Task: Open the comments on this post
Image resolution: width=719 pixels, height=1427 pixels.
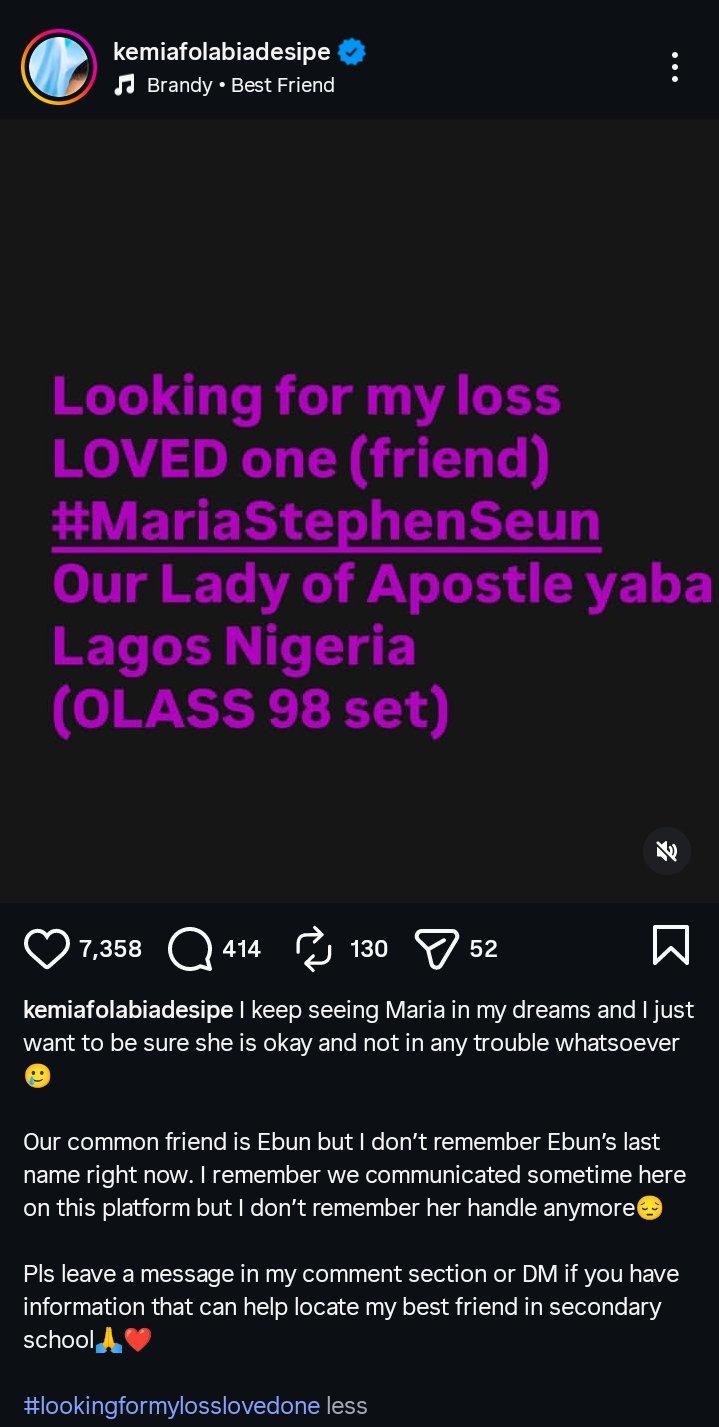Action: [190, 948]
